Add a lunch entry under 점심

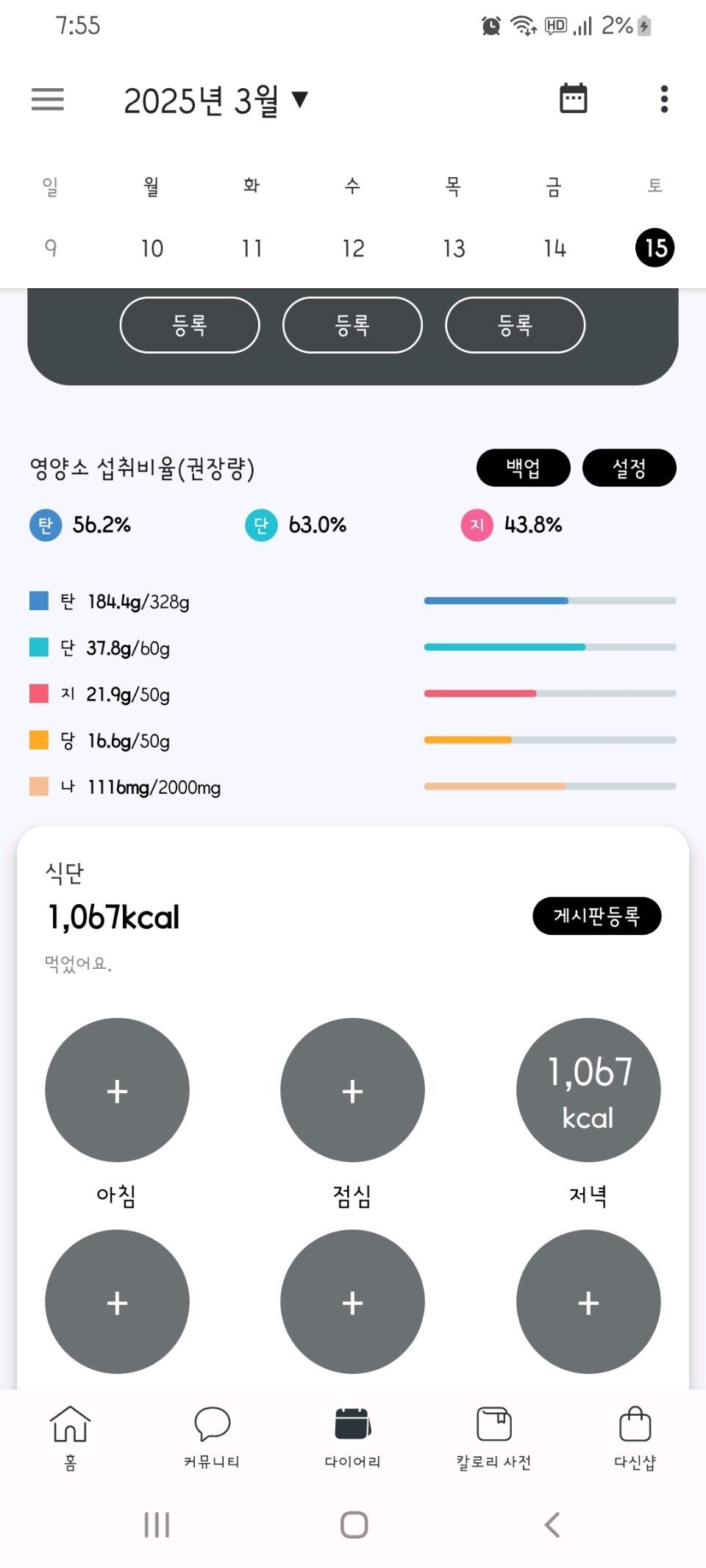(x=352, y=1090)
